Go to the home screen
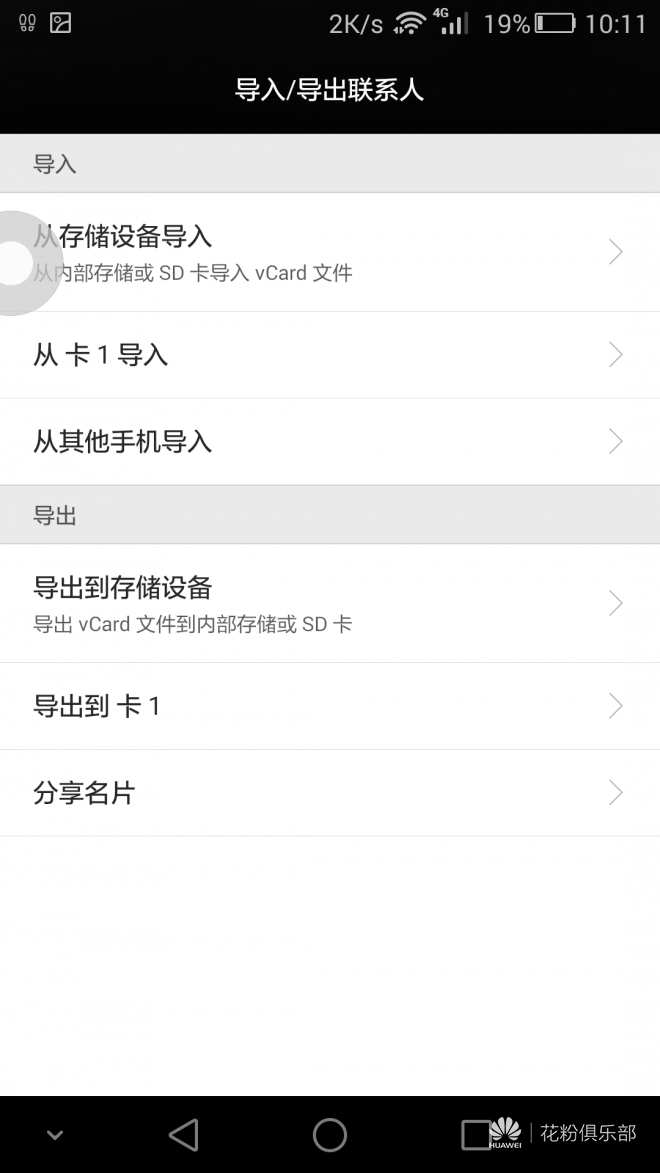 point(330,1134)
